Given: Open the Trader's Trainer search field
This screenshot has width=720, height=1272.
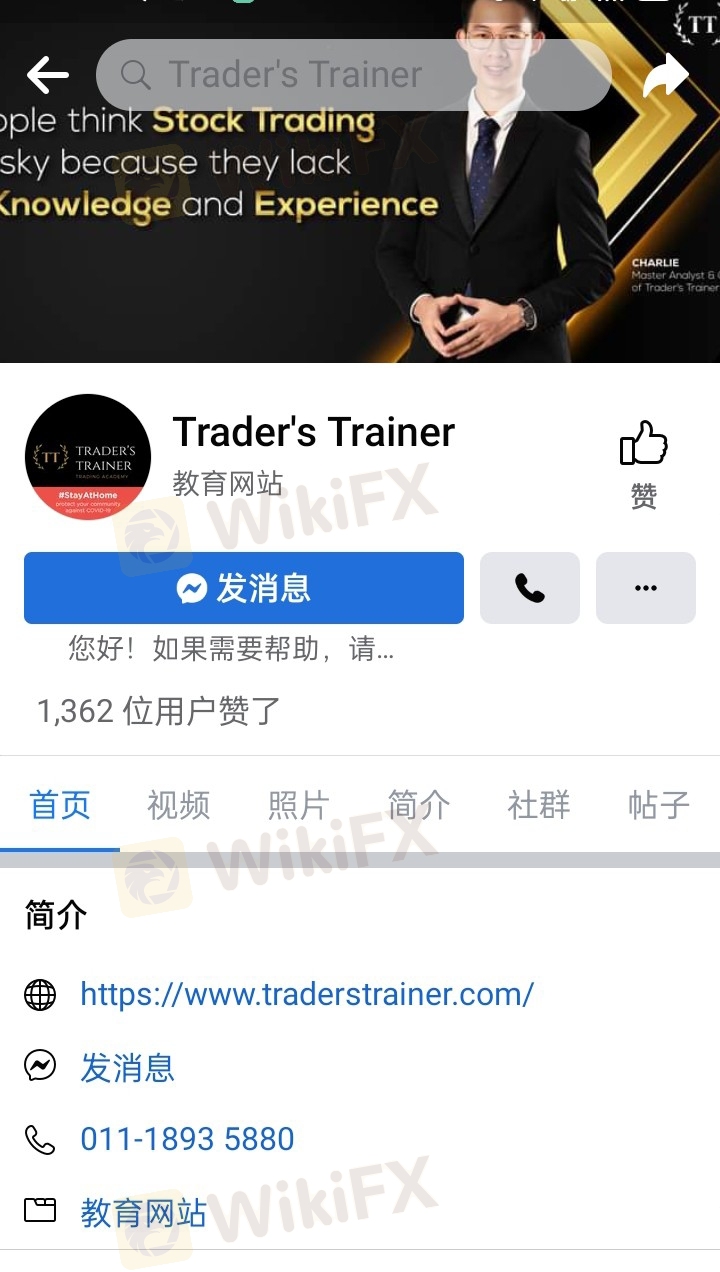Looking at the screenshot, I should tap(353, 75).
